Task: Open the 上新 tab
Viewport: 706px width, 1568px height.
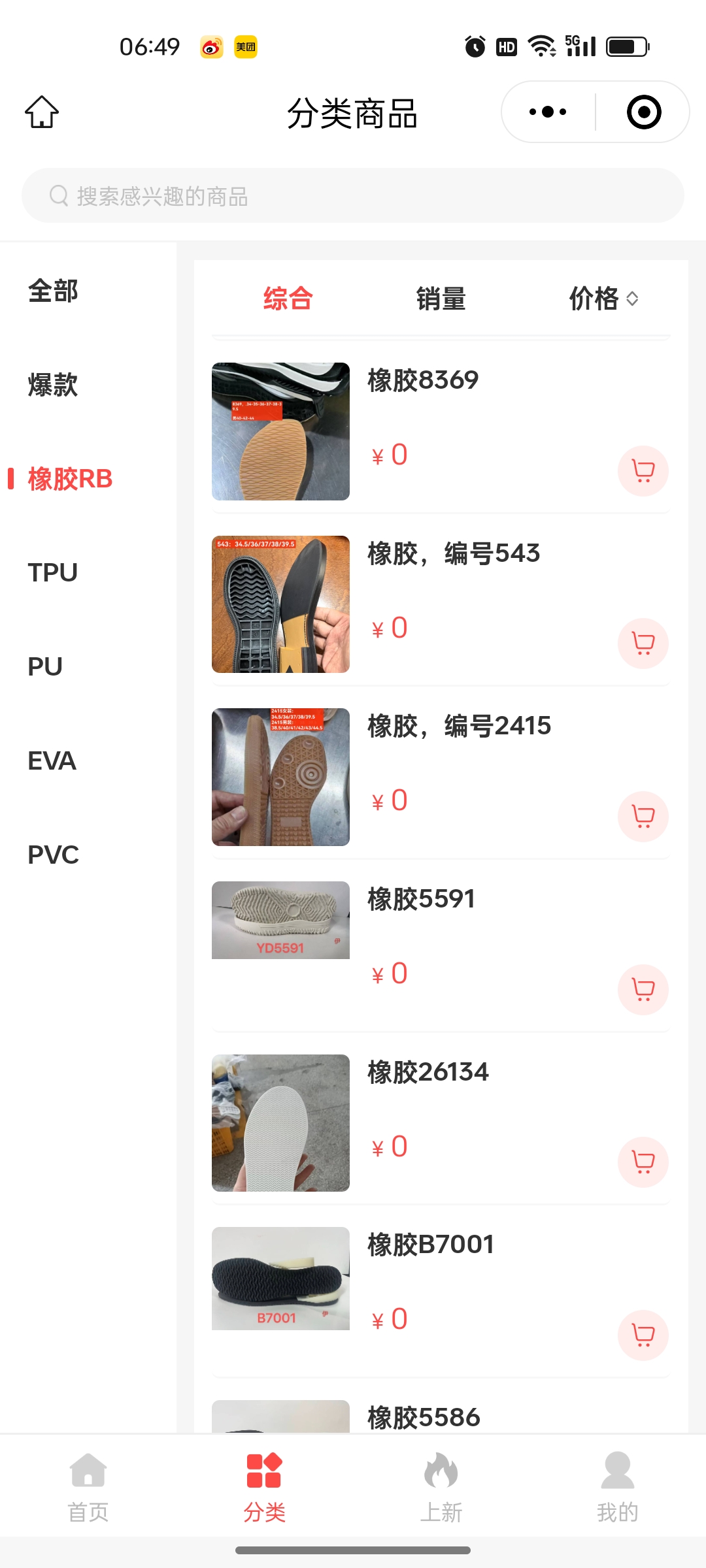Action: 441,1483
